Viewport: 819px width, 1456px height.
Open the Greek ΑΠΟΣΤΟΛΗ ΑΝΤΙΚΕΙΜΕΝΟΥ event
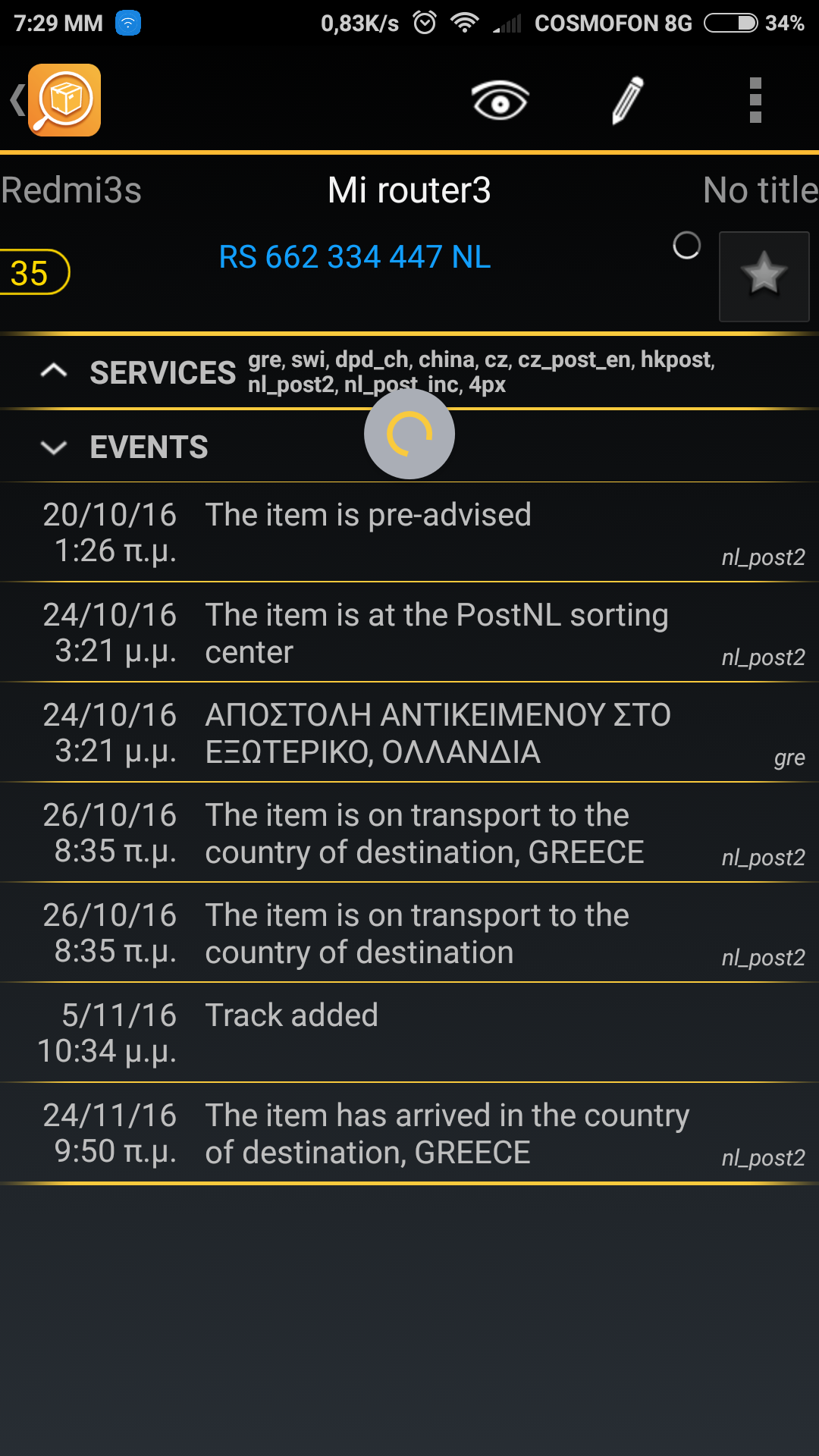[x=409, y=733]
